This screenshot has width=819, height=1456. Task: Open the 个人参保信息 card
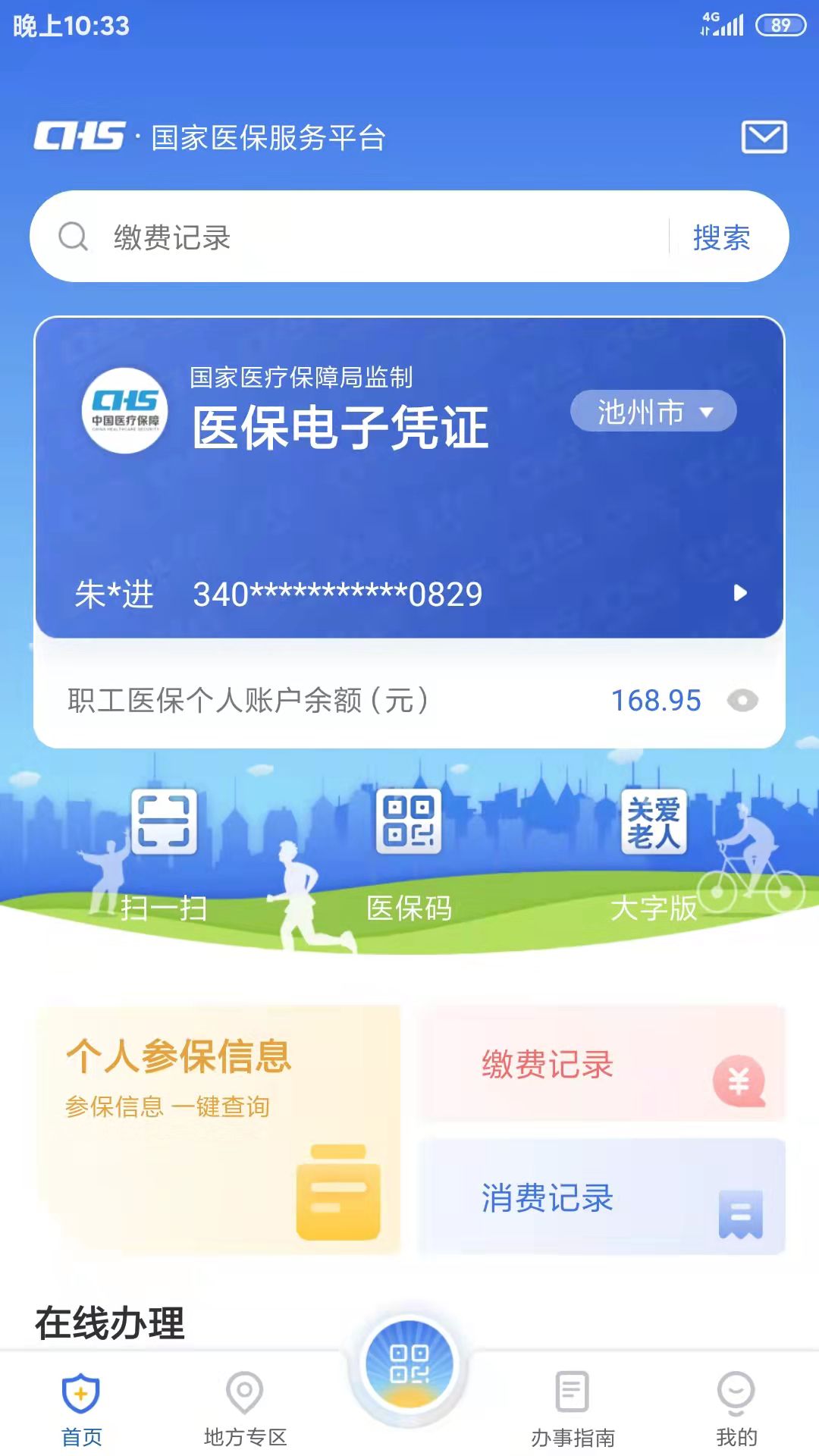218,1130
